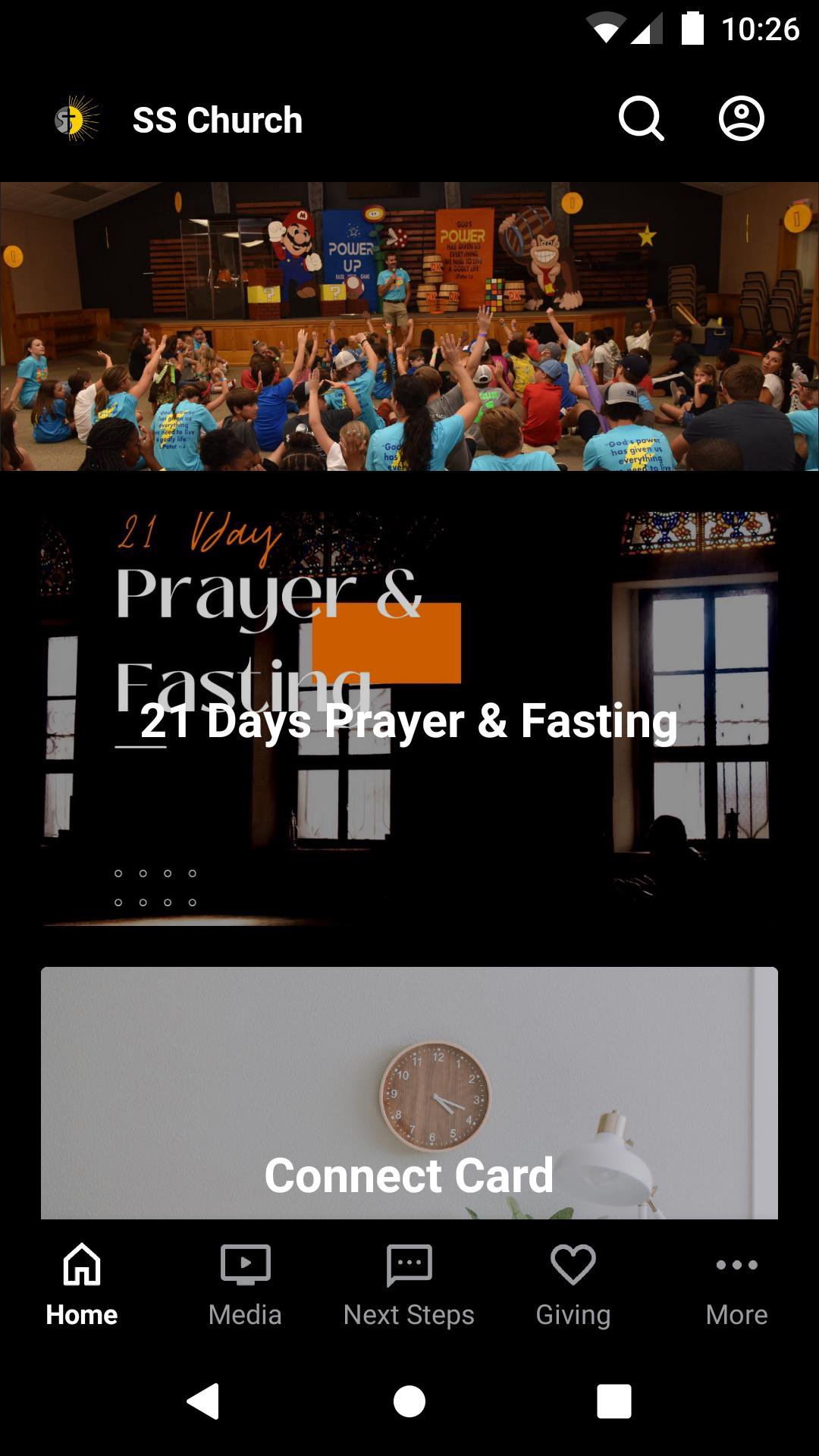Open the kids event banner photo
This screenshot has width=819, height=1456.
tap(409, 326)
